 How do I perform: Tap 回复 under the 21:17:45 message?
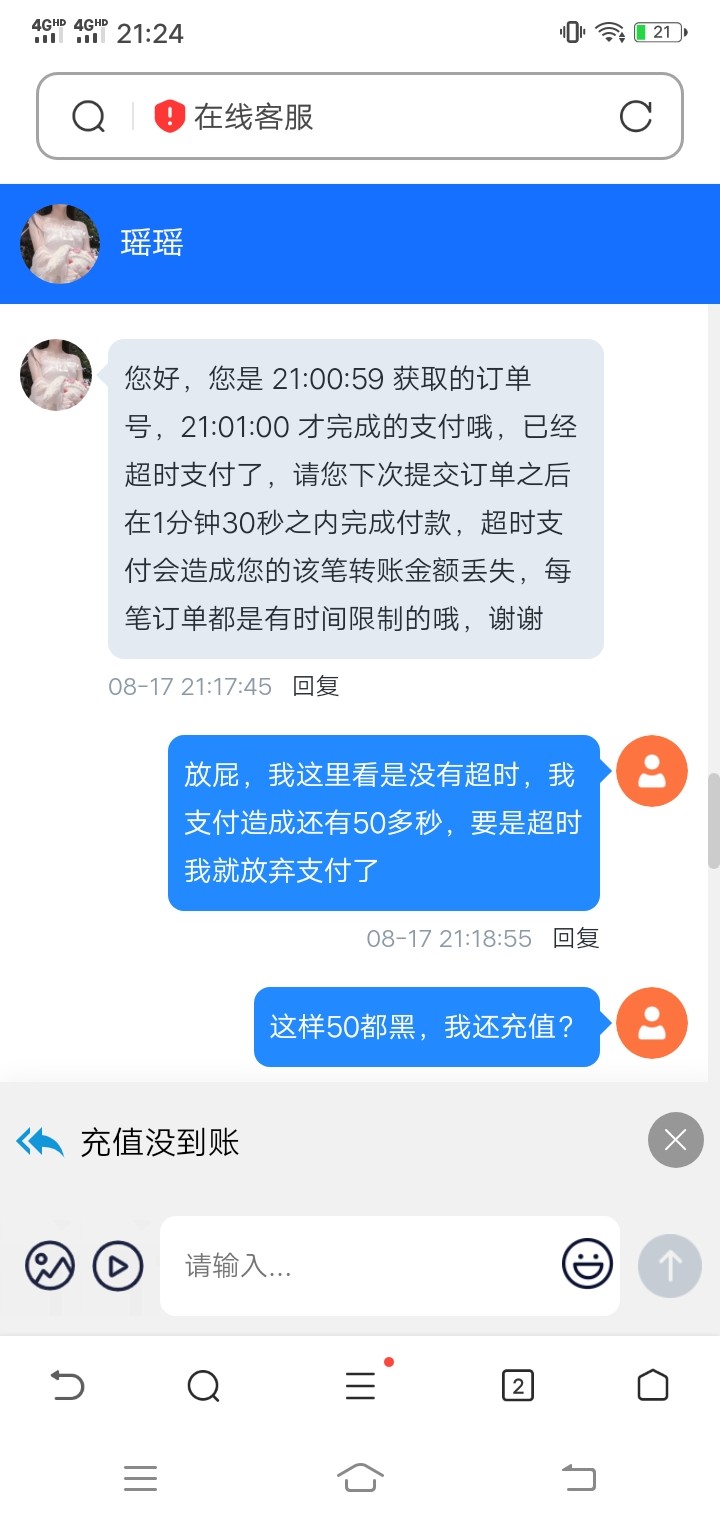[x=316, y=686]
